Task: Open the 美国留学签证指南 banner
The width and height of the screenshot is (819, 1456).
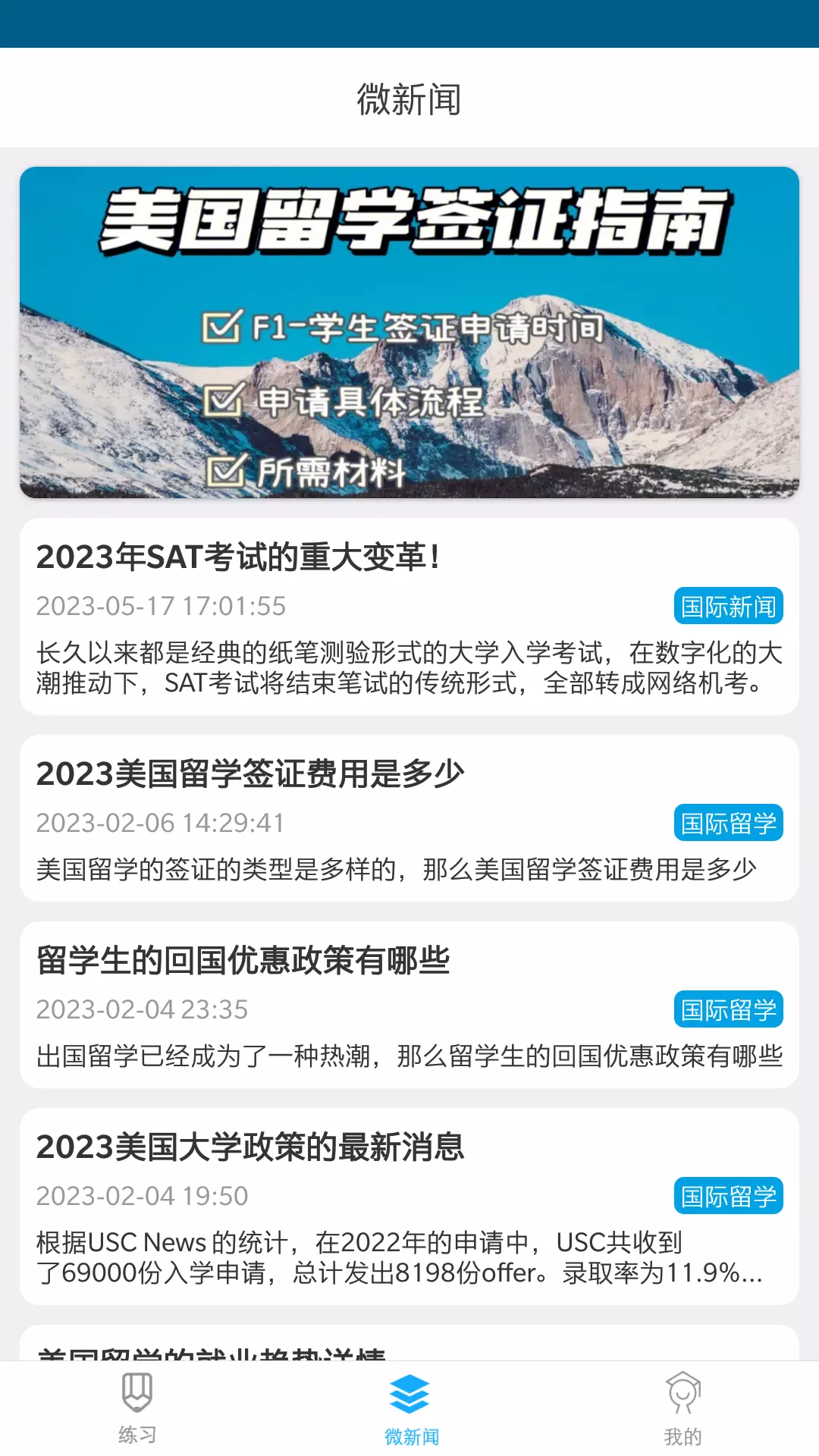Action: pos(409,332)
